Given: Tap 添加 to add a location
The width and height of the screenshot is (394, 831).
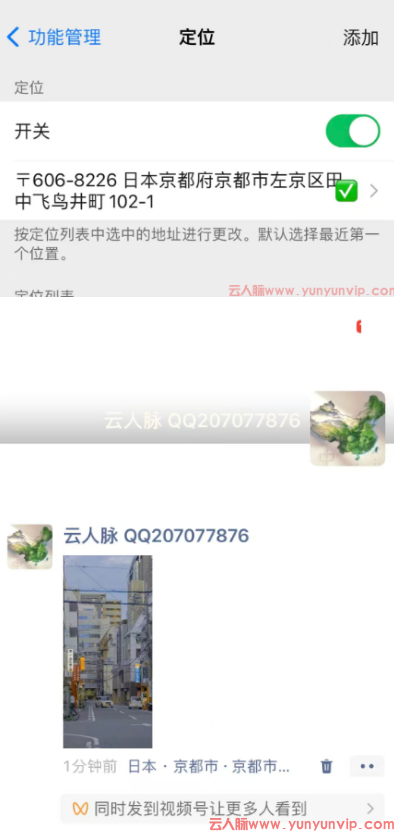Looking at the screenshot, I should (x=361, y=38).
